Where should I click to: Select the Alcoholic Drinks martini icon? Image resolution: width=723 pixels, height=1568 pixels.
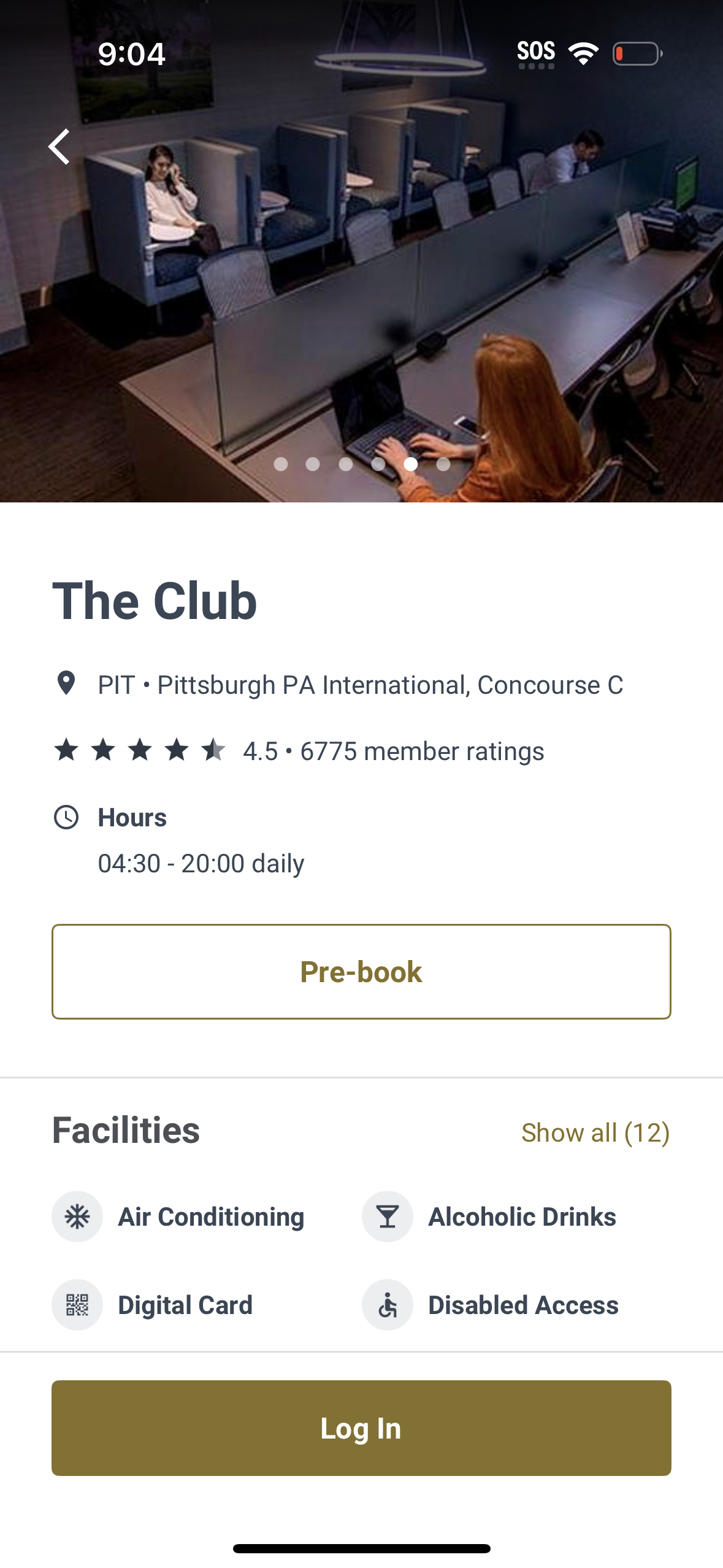tap(388, 1216)
